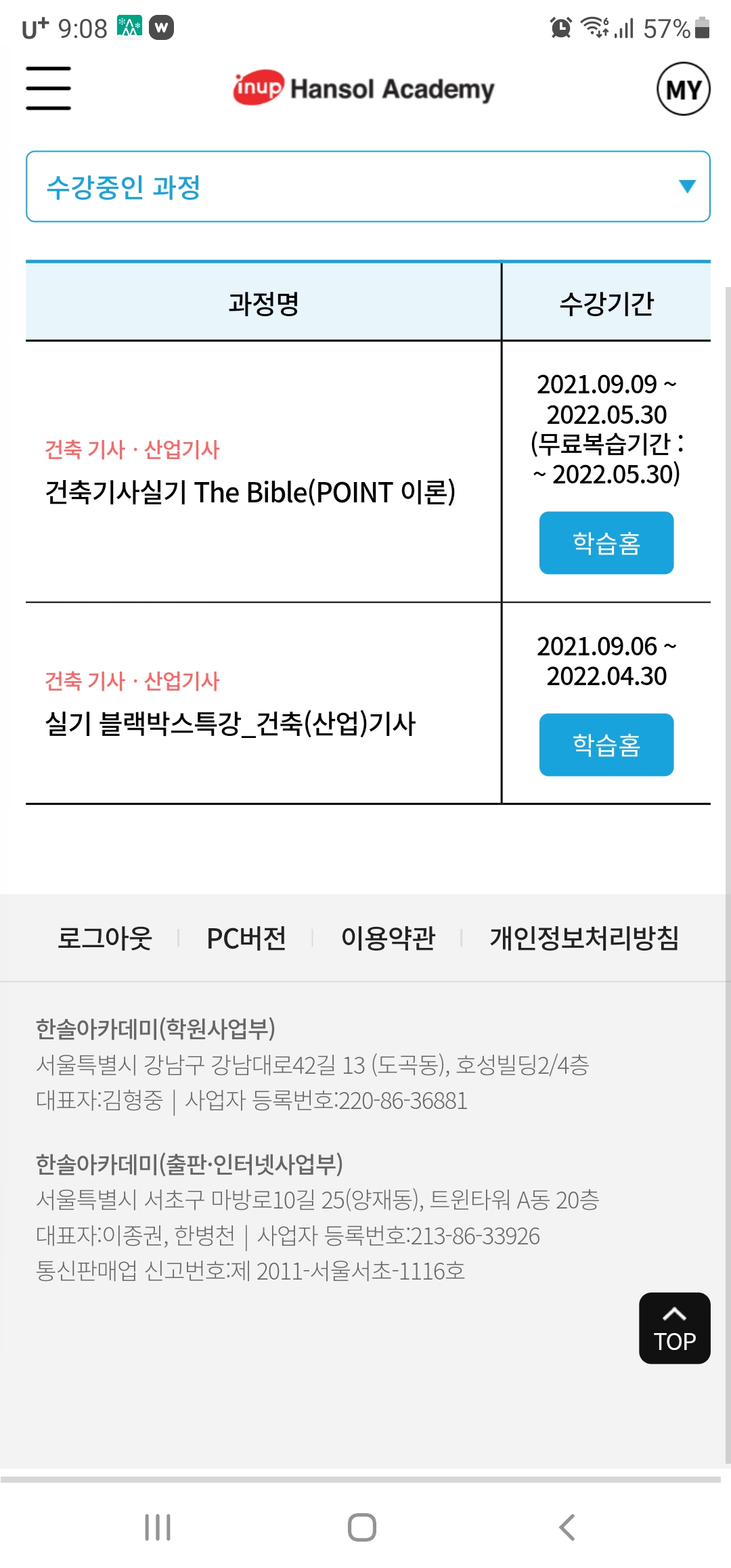Go back using the system back button
This screenshot has width=731, height=1568.
click(x=567, y=1527)
